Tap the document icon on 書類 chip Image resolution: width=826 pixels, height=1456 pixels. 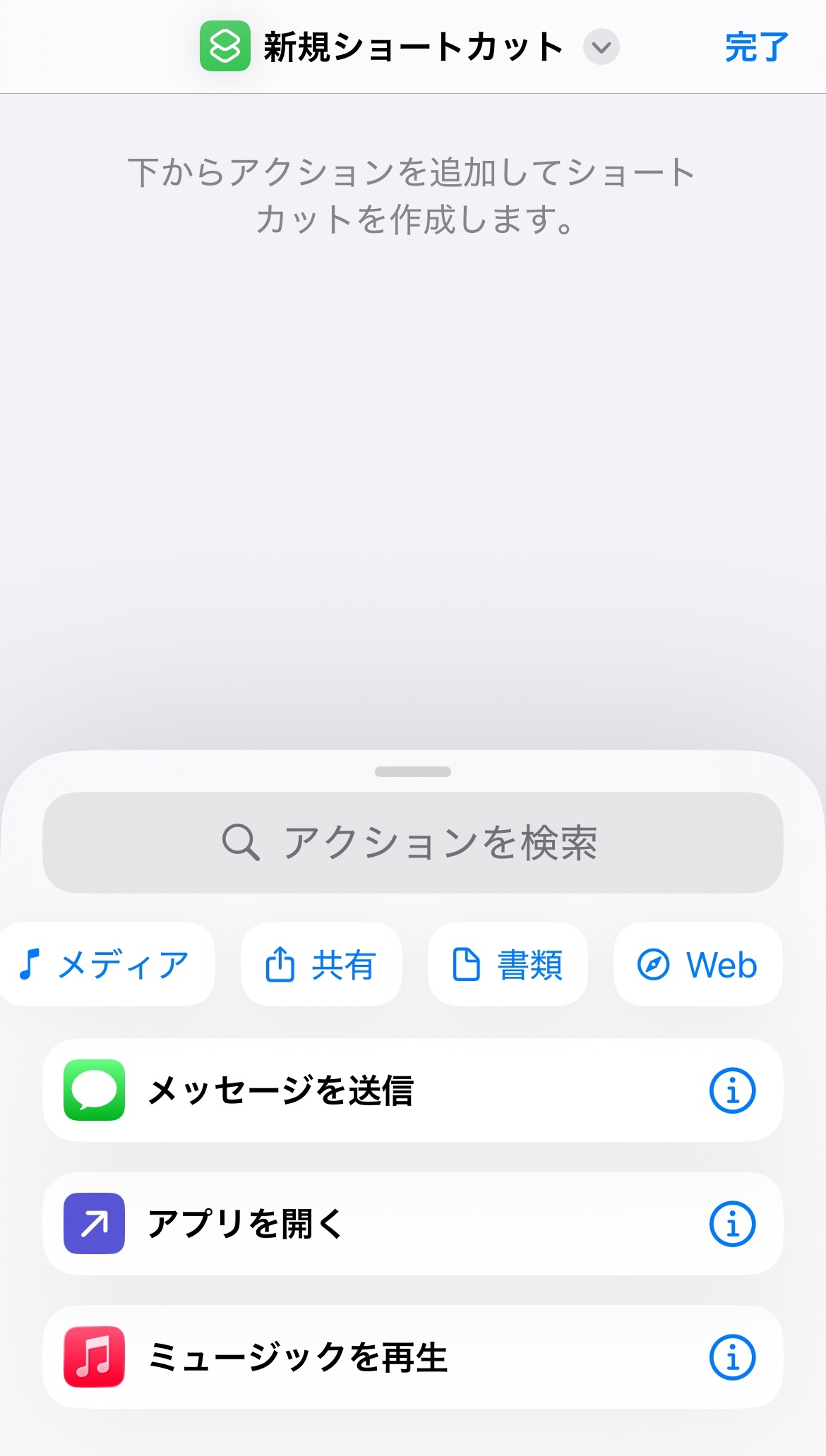point(465,964)
